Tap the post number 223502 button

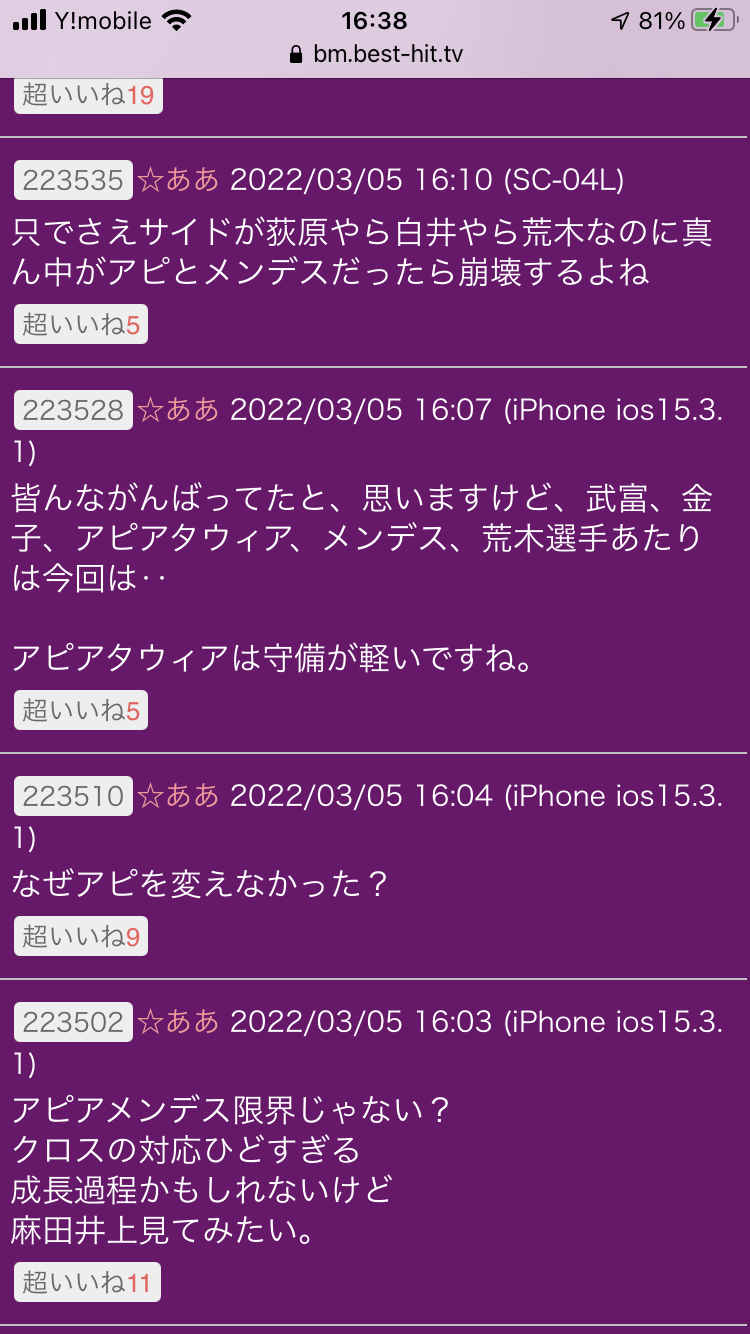pos(73,1022)
